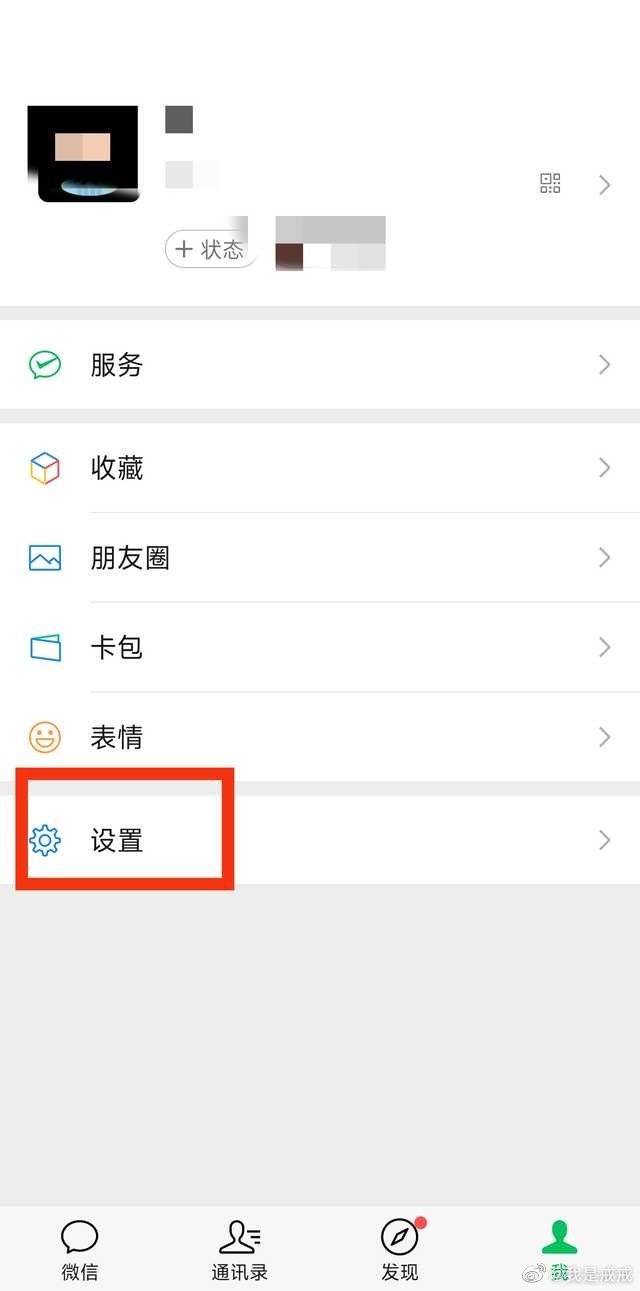The height and width of the screenshot is (1291, 640).
Task: Open the 服务 services row
Action: click(x=320, y=365)
